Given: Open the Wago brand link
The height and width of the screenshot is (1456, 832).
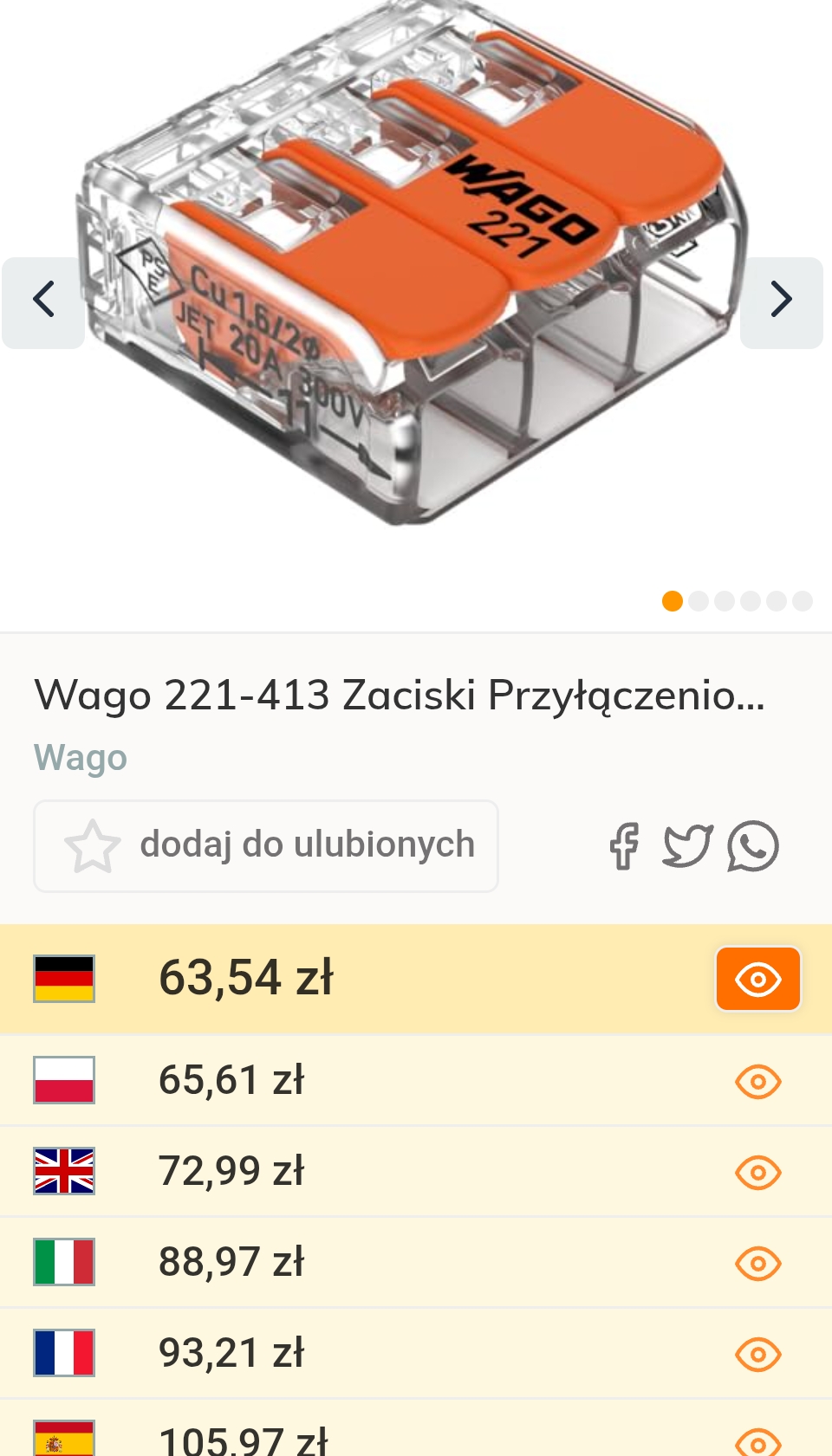Looking at the screenshot, I should point(81,758).
